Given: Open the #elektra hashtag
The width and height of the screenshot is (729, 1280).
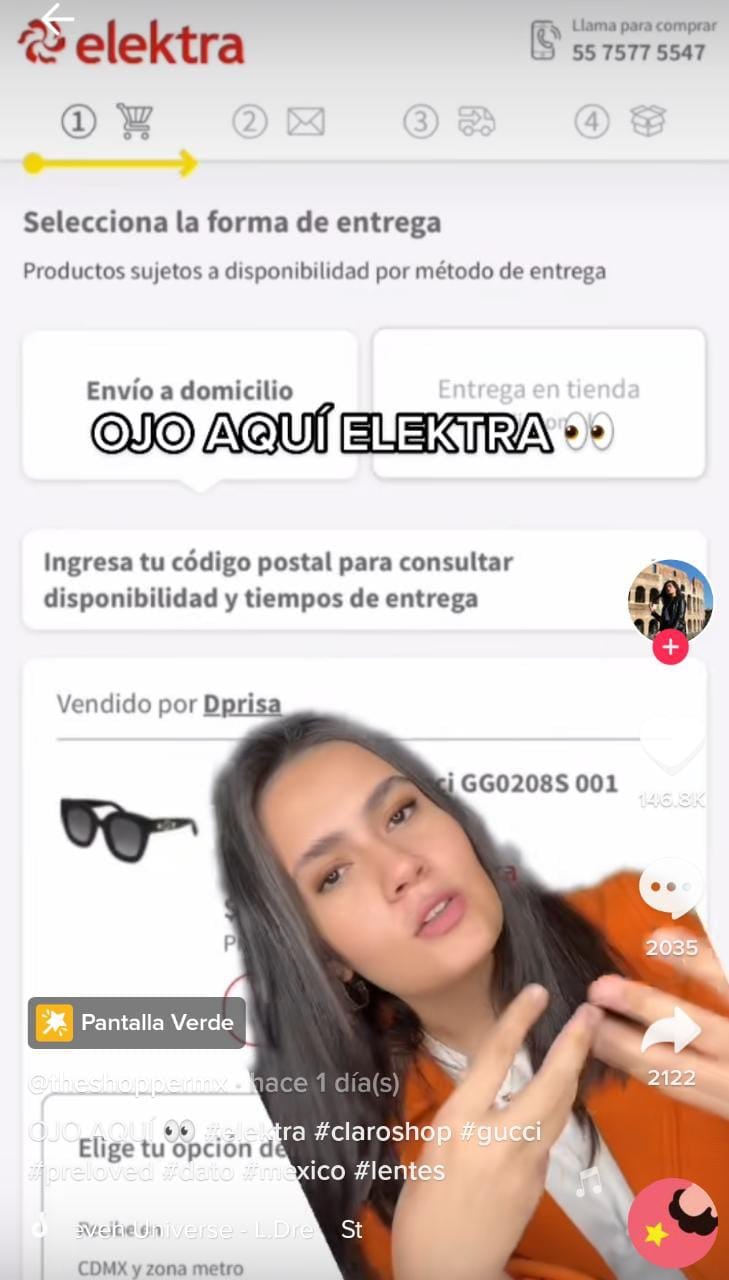Looking at the screenshot, I should (x=254, y=1131).
